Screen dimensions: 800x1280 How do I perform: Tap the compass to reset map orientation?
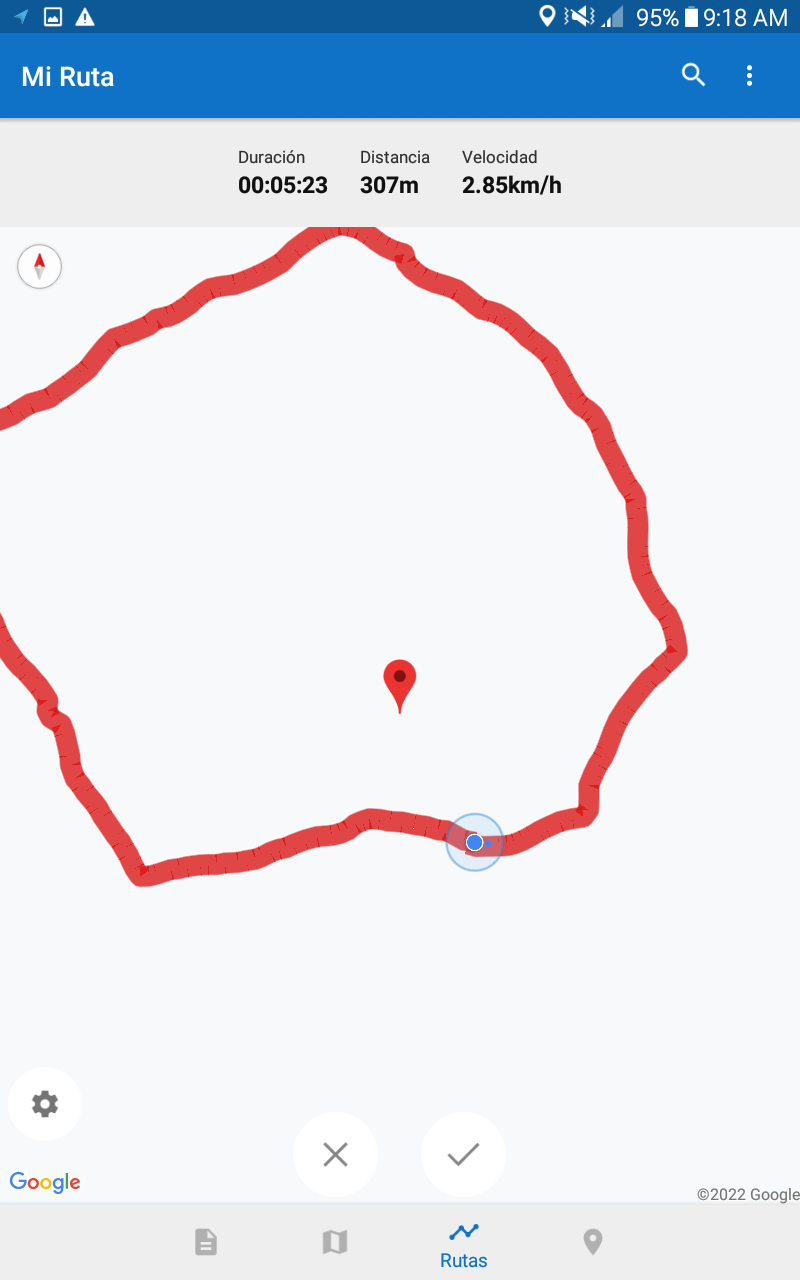tap(40, 267)
